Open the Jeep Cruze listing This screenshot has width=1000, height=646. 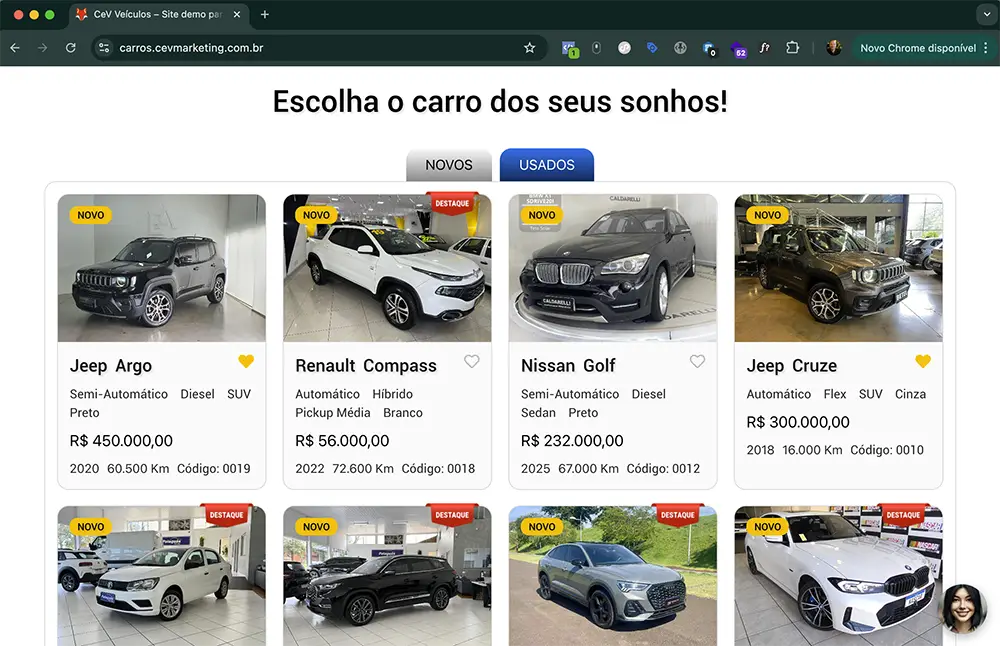click(838, 342)
